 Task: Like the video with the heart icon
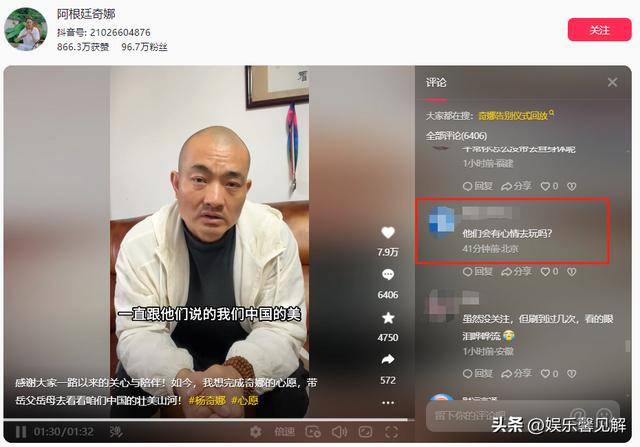(388, 233)
